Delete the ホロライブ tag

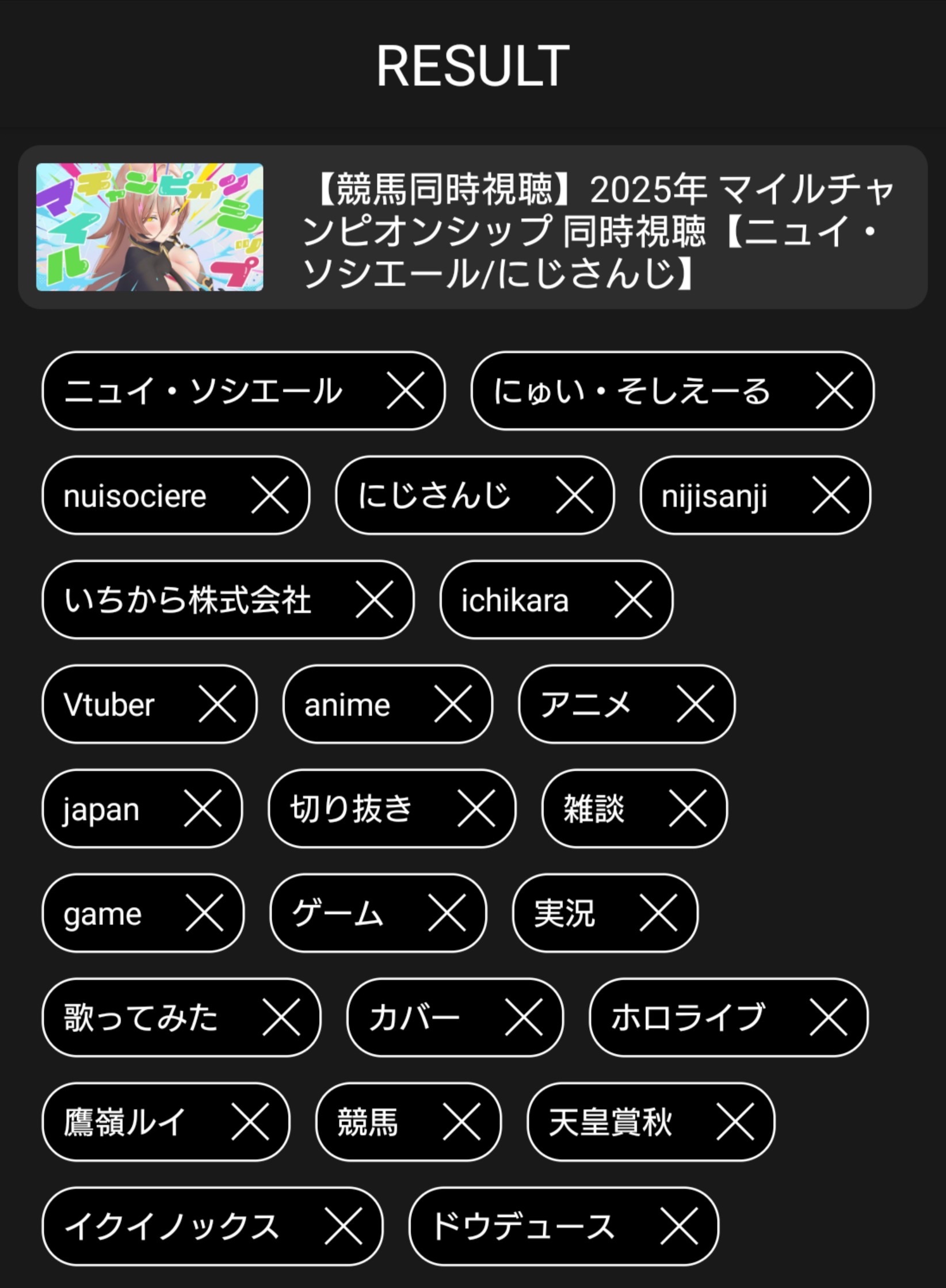tap(828, 1018)
